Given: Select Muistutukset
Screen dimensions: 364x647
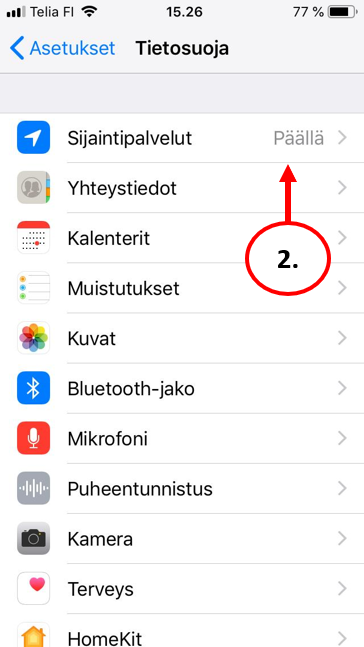Looking at the screenshot, I should pyautogui.click(x=182, y=288).
